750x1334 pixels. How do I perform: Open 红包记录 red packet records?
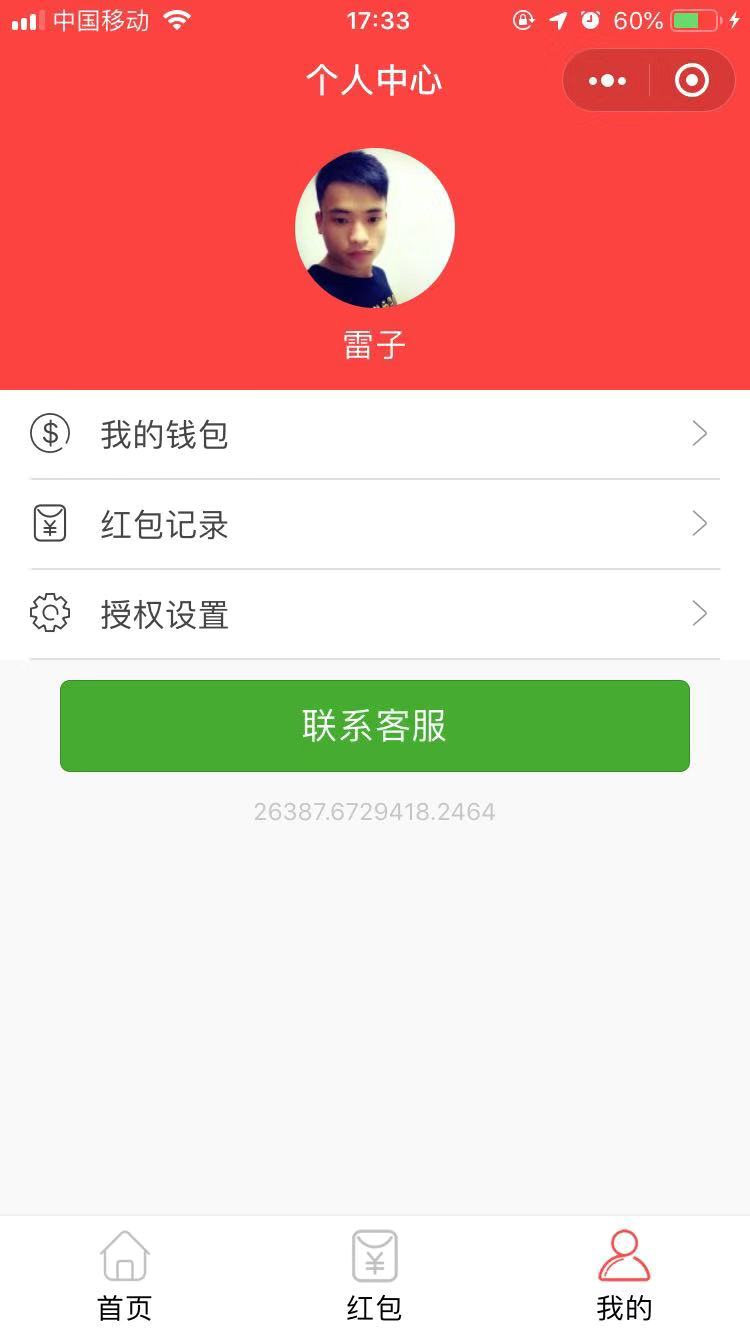click(375, 524)
